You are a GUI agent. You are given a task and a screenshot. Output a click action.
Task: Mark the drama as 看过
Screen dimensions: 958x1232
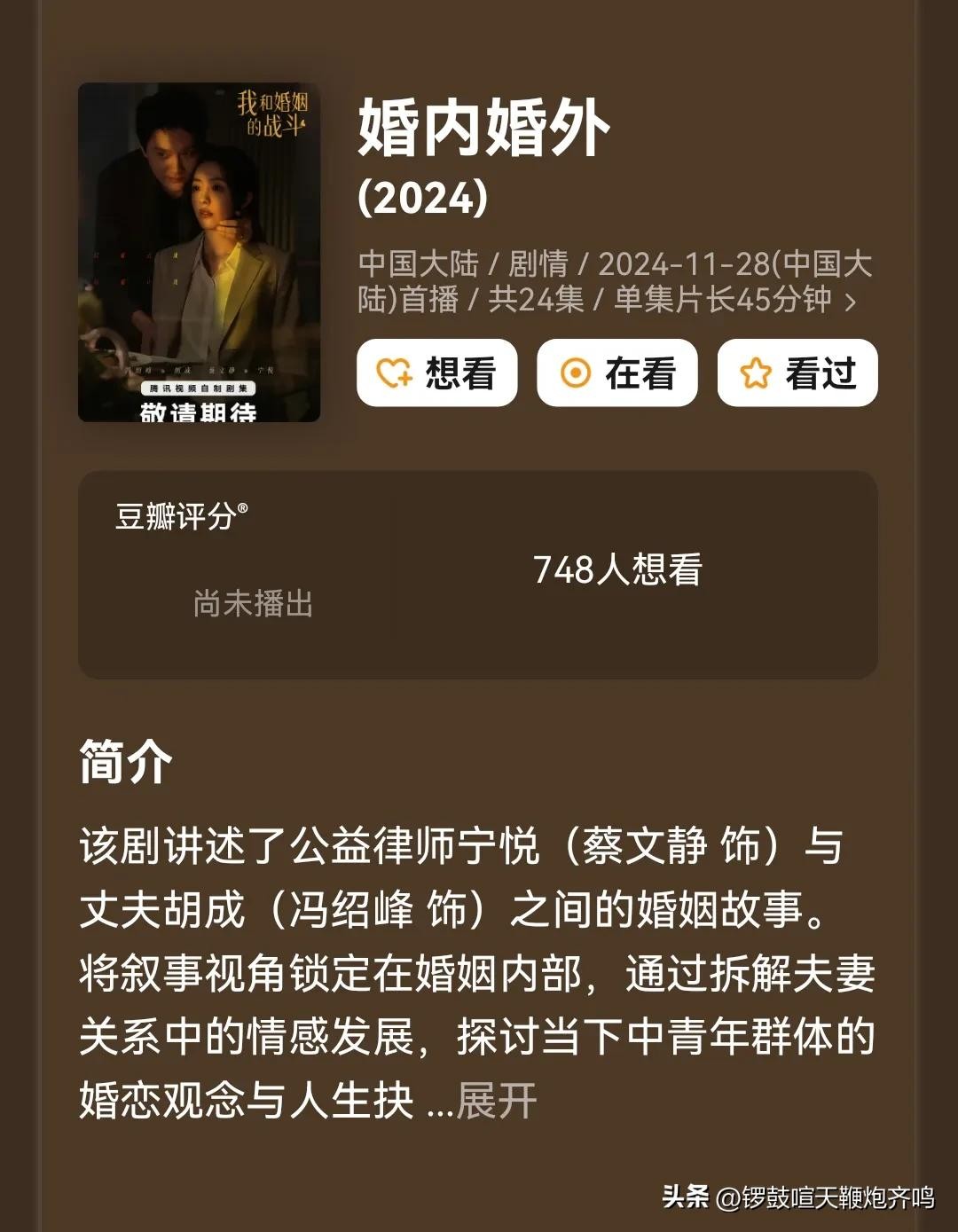797,373
